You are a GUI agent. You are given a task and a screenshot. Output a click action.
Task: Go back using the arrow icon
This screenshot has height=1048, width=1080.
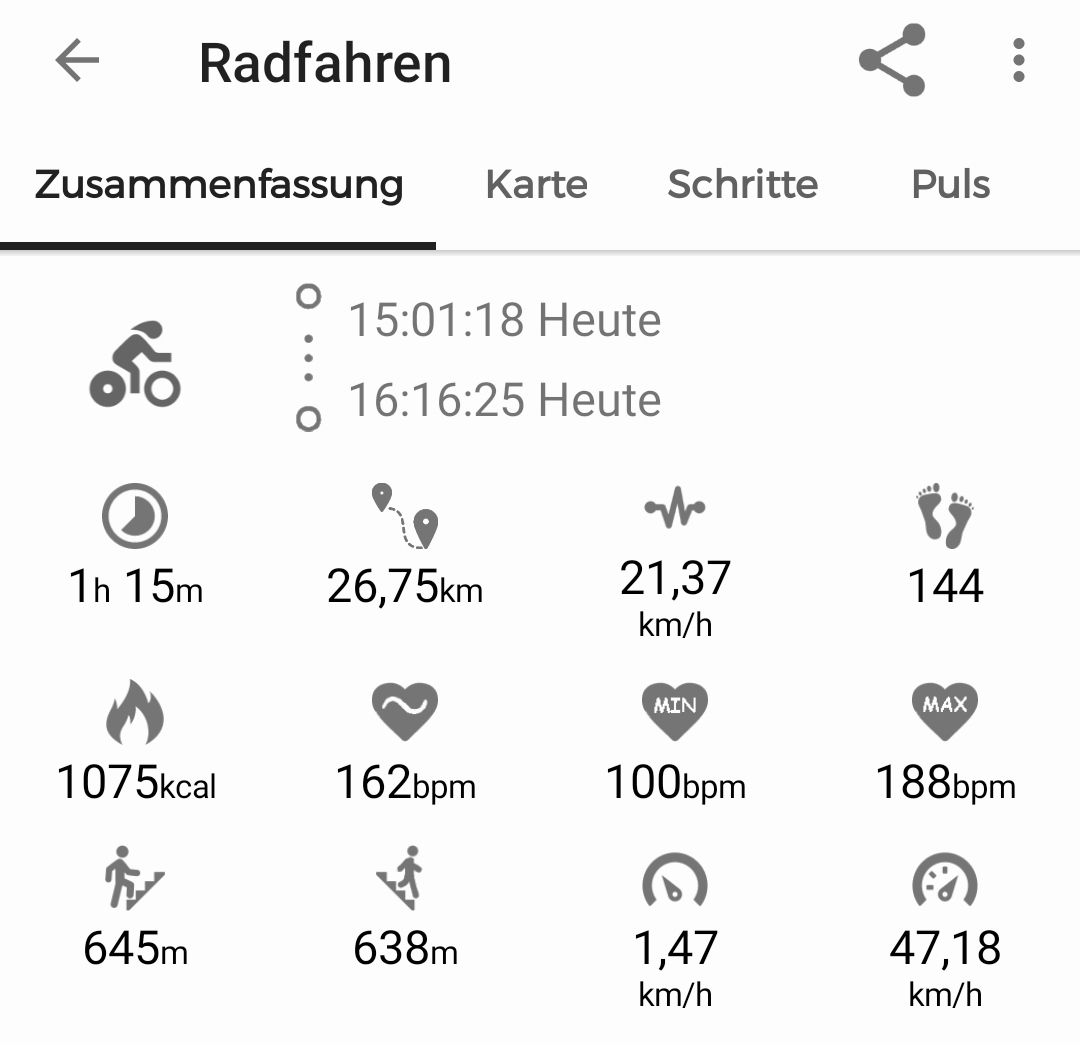point(77,61)
